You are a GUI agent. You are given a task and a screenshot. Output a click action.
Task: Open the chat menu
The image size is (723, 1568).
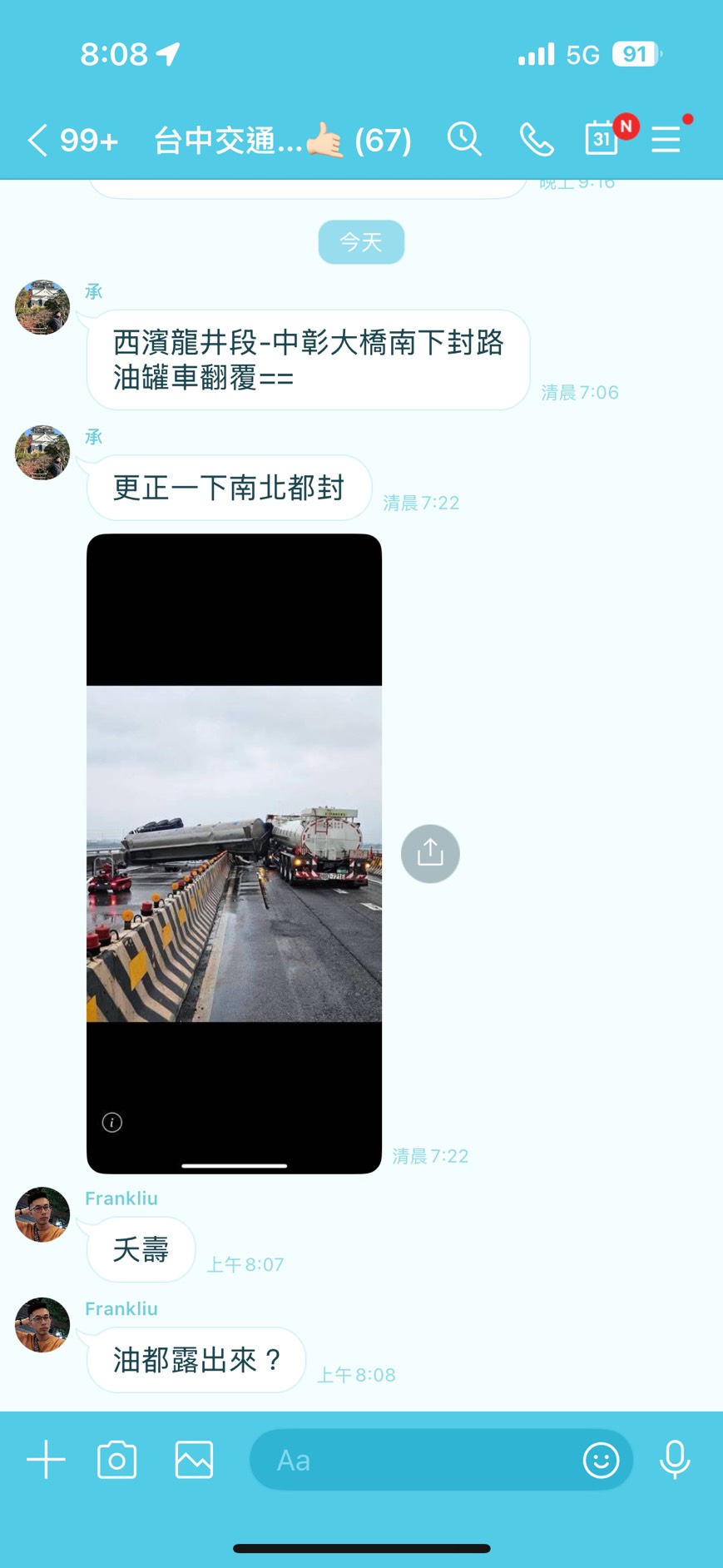coord(666,139)
